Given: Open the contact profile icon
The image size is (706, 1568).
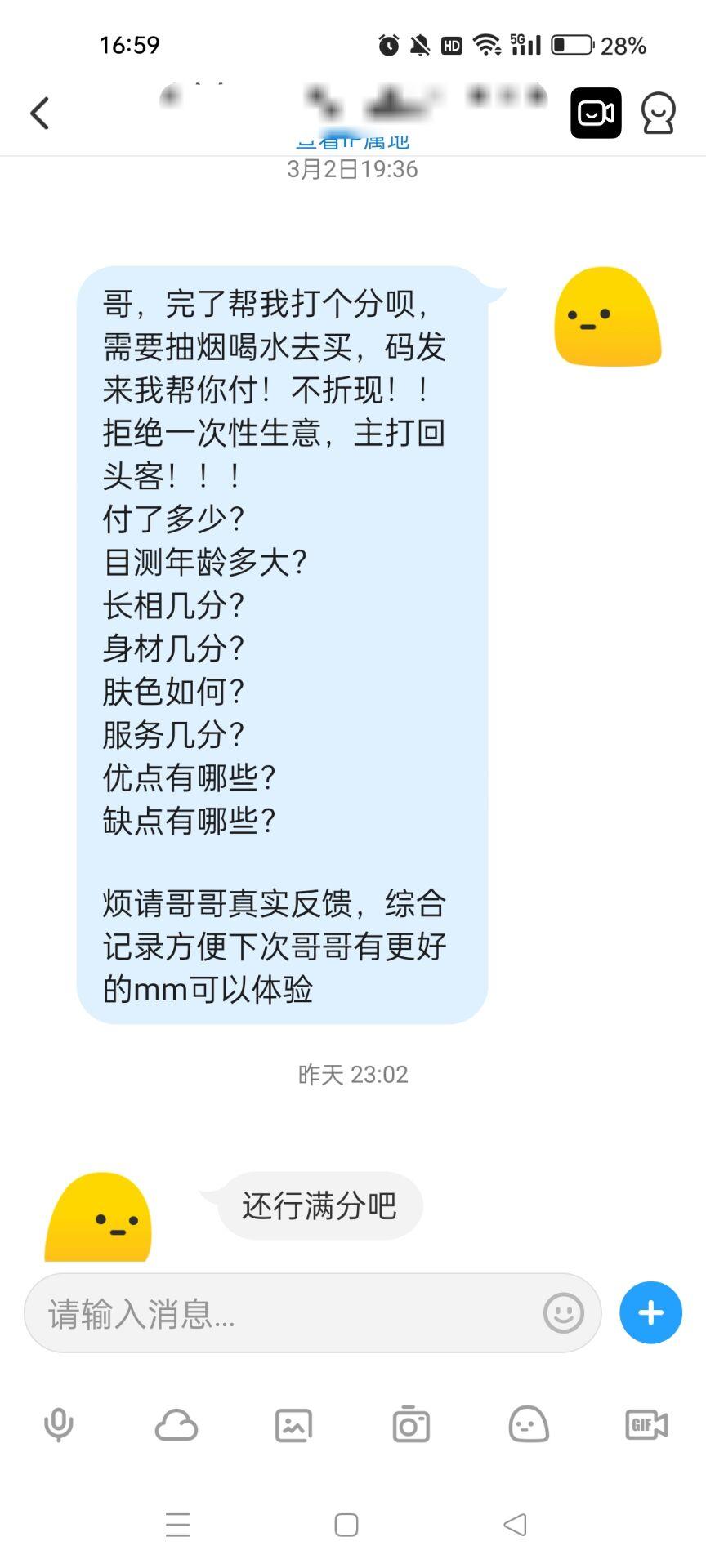Looking at the screenshot, I should pyautogui.click(x=658, y=113).
